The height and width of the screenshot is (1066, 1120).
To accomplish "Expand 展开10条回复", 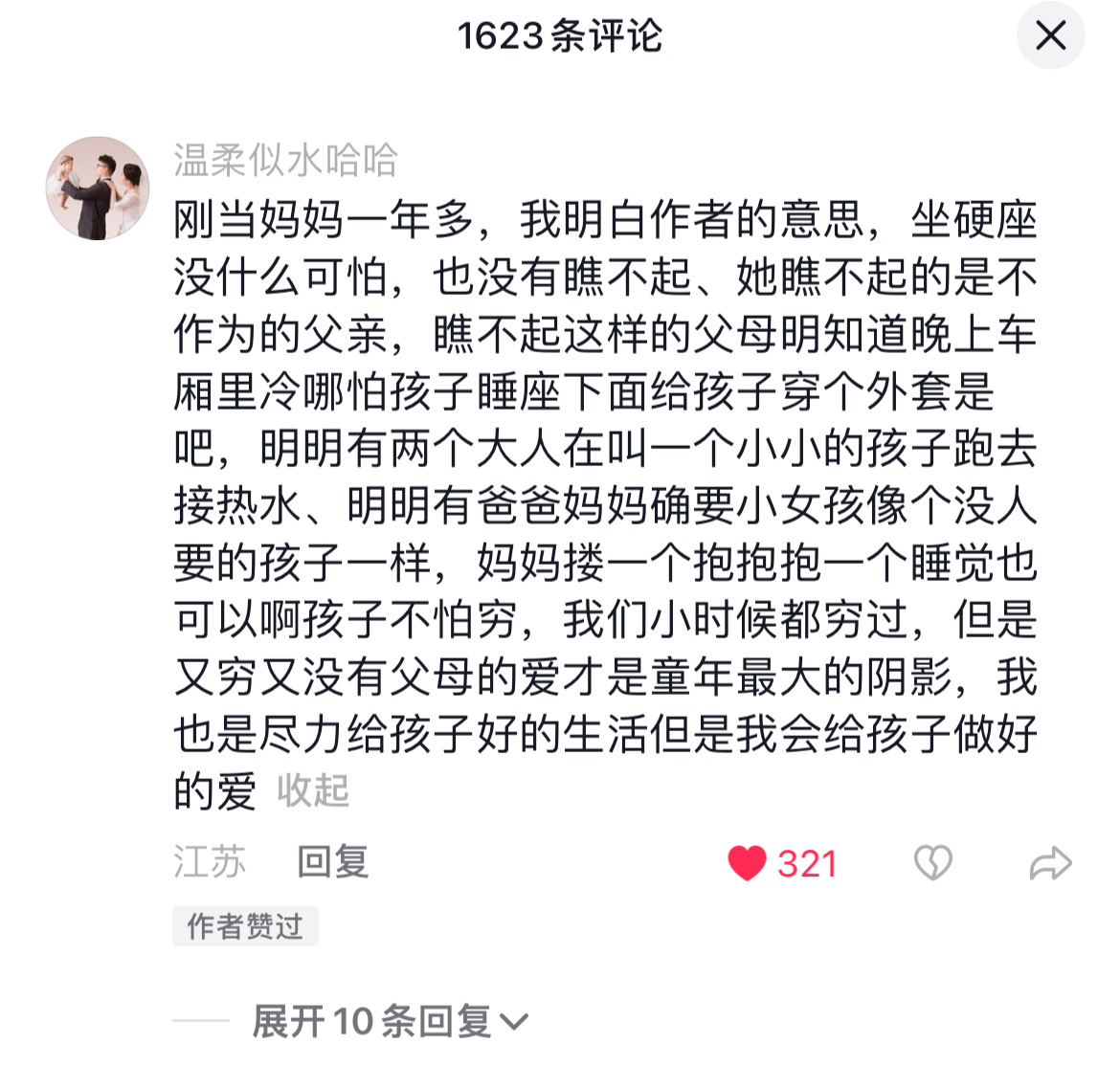I will click(x=389, y=1021).
